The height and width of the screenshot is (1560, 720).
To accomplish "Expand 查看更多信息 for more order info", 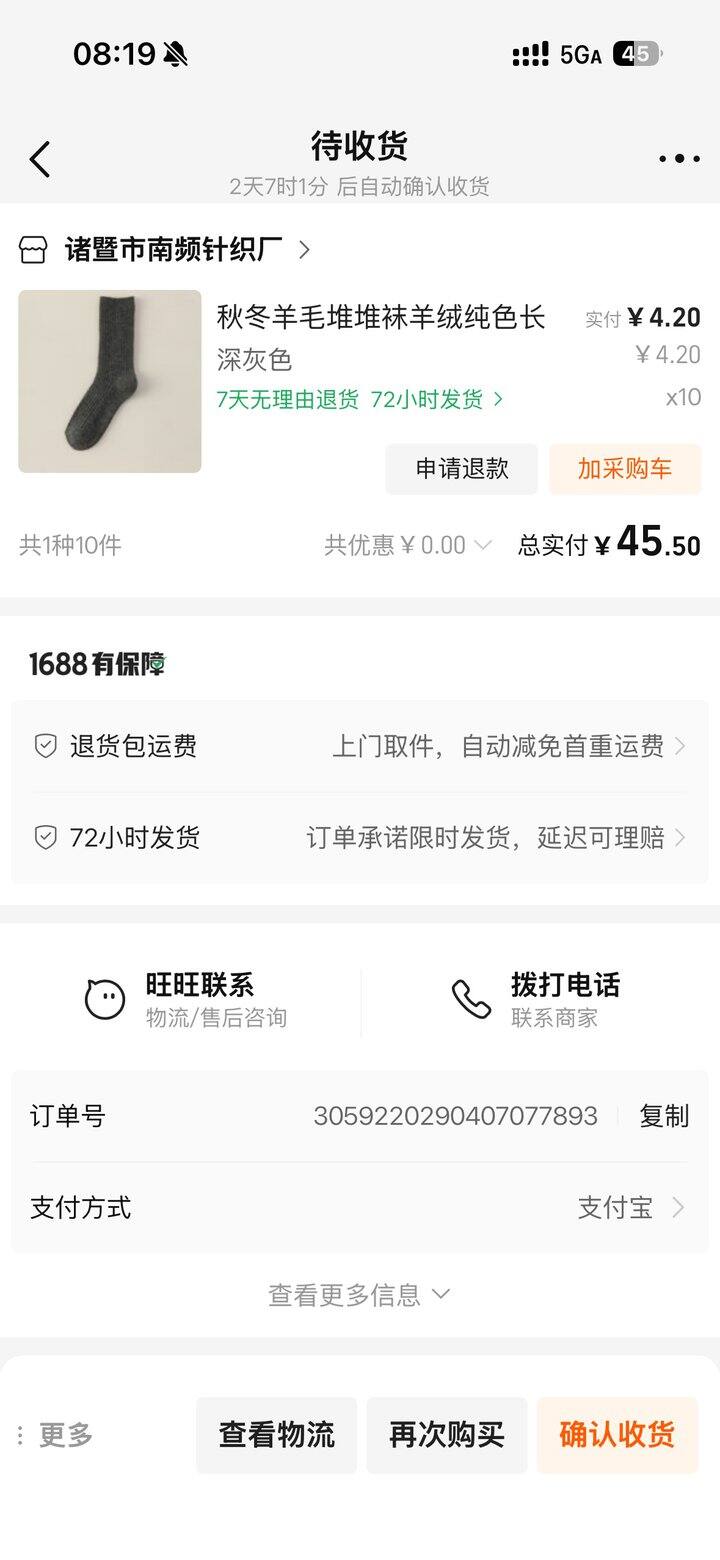I will 360,1295.
